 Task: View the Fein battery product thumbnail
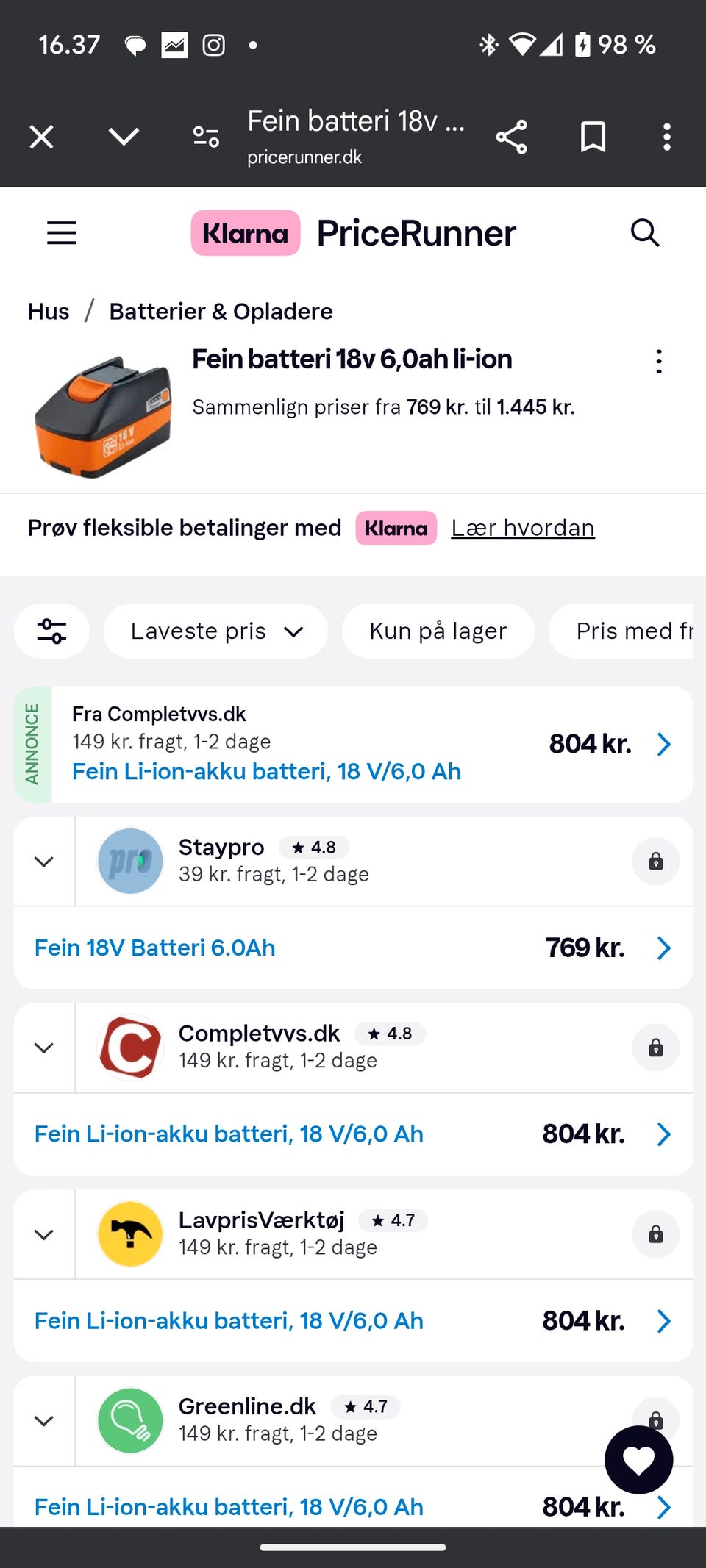101,415
